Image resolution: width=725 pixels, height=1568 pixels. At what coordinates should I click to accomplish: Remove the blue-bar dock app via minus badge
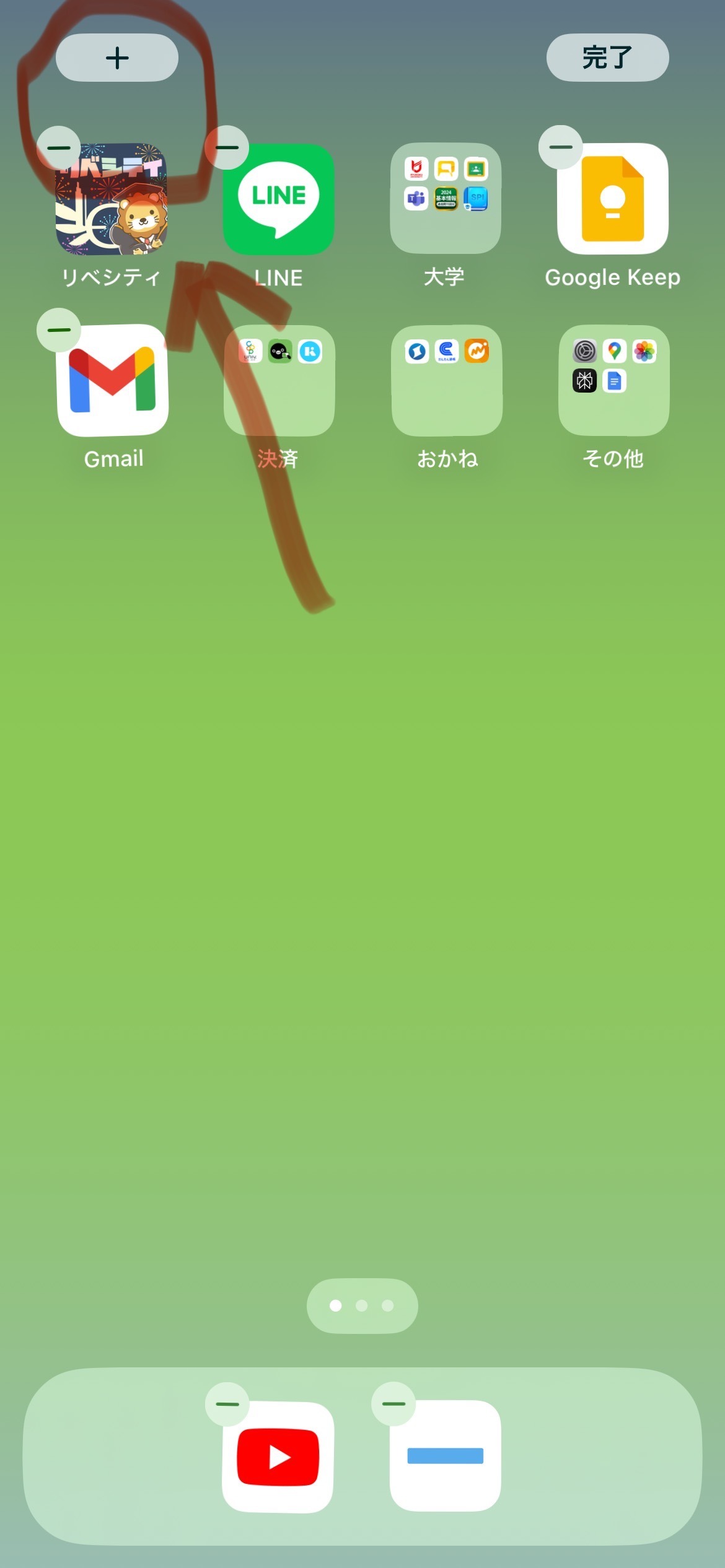coord(393,1403)
